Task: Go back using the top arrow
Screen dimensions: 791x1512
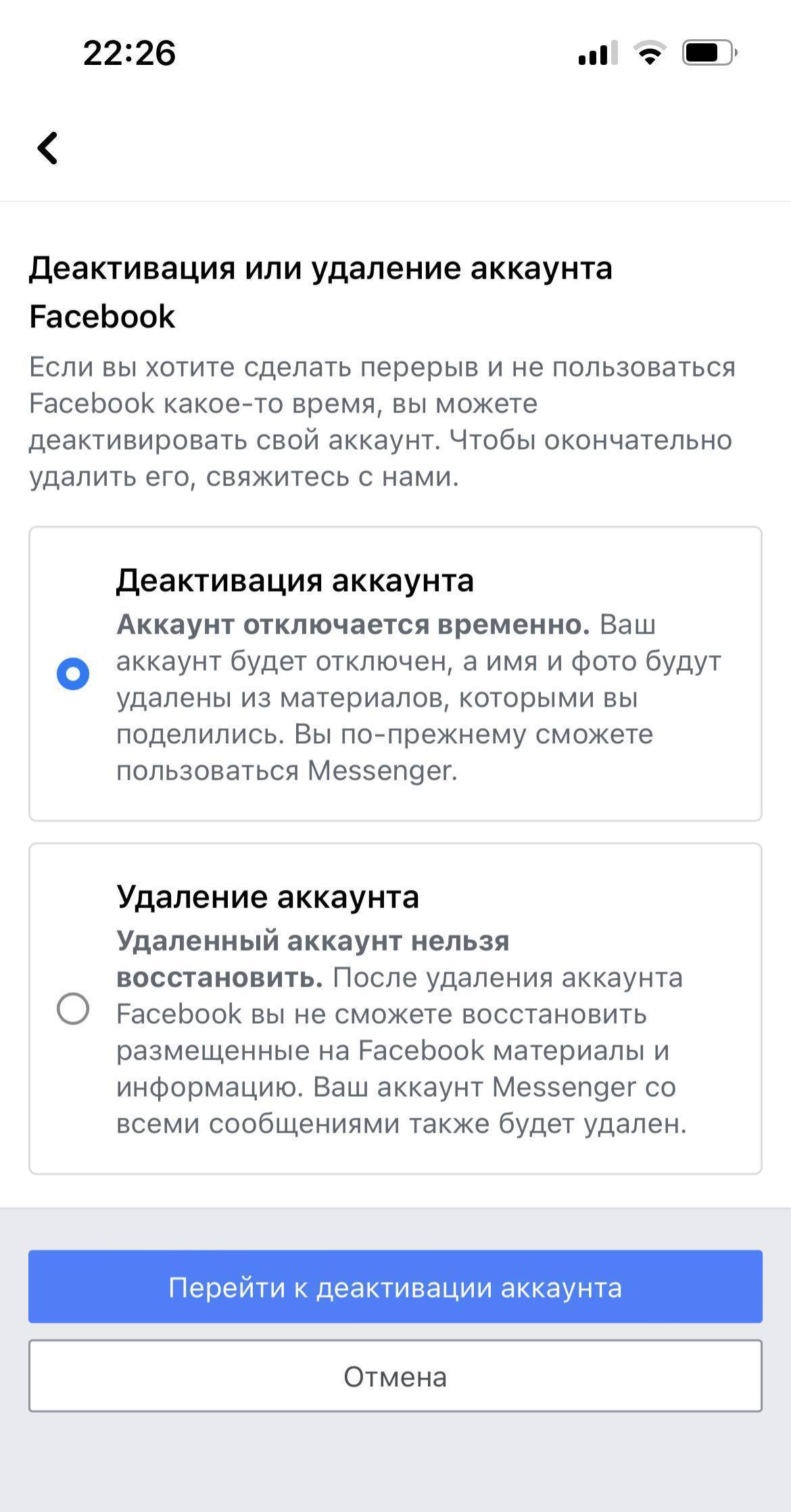Action: 47,148
